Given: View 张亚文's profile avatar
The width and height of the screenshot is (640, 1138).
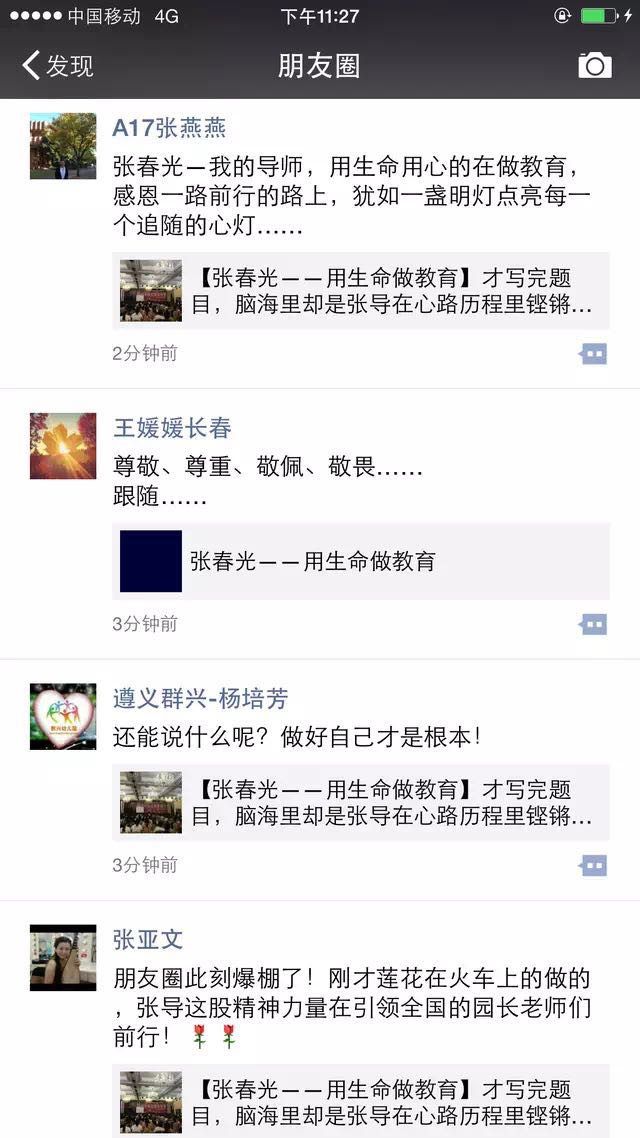Looking at the screenshot, I should [x=63, y=957].
